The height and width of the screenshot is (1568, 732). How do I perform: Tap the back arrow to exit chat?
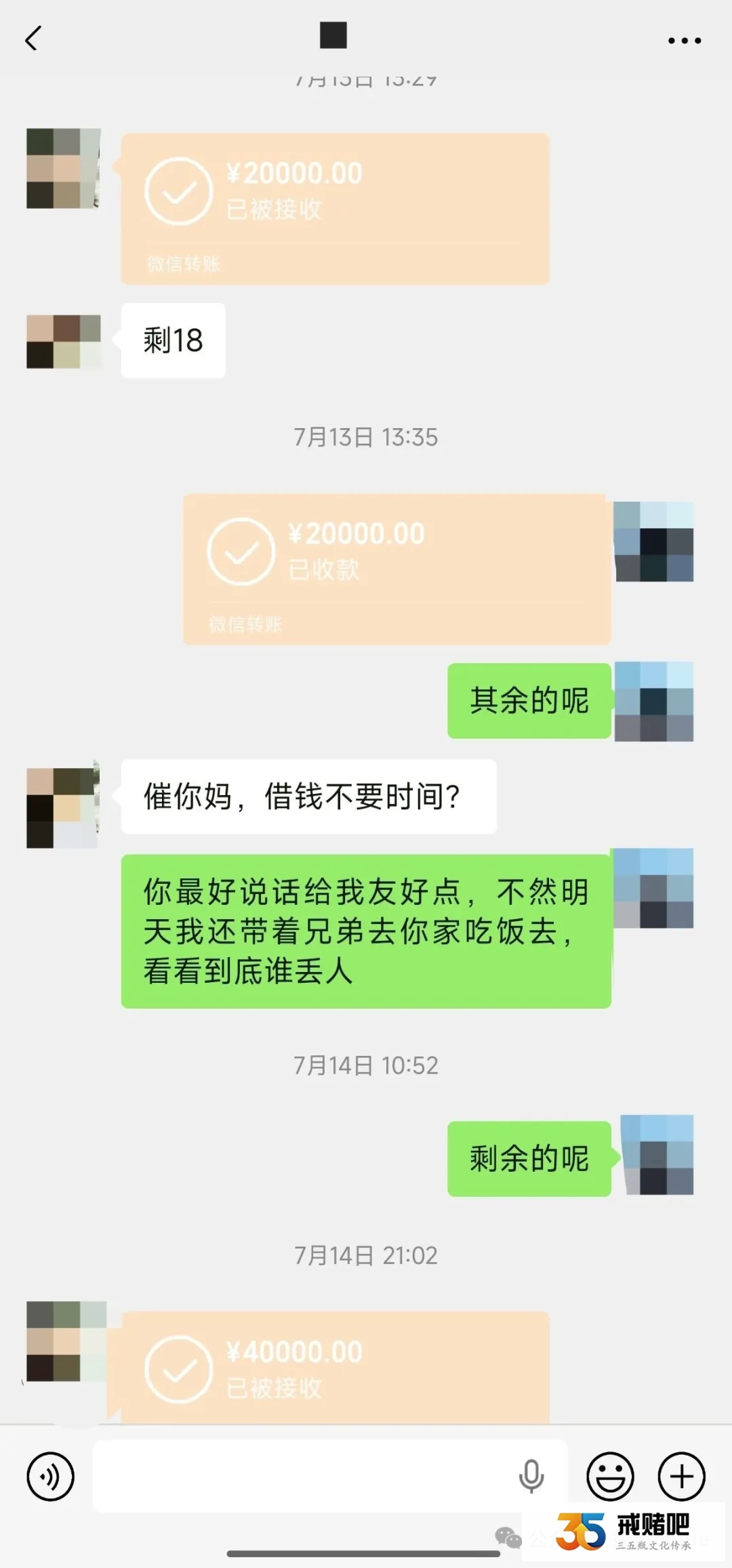click(x=33, y=39)
